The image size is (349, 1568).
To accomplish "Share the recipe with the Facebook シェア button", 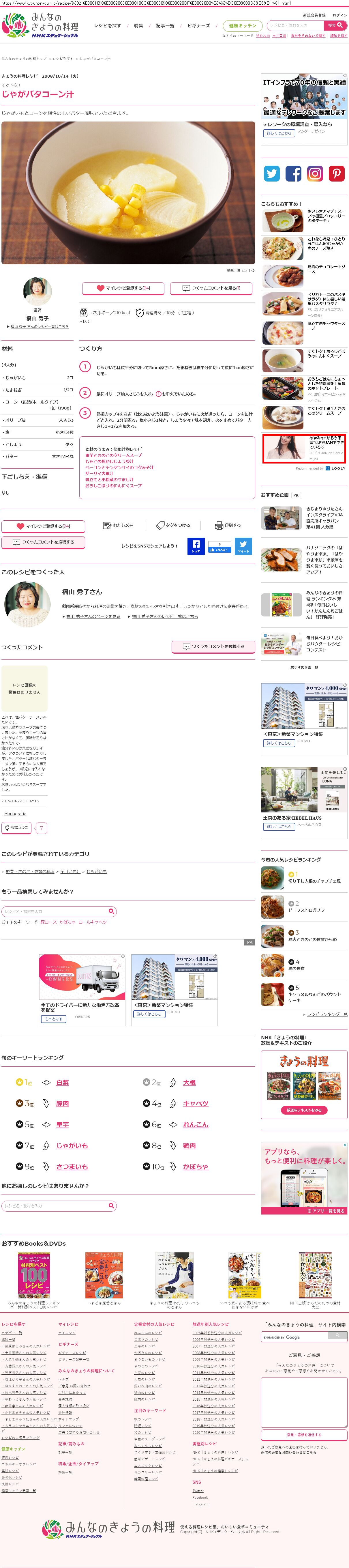I will coord(196,545).
